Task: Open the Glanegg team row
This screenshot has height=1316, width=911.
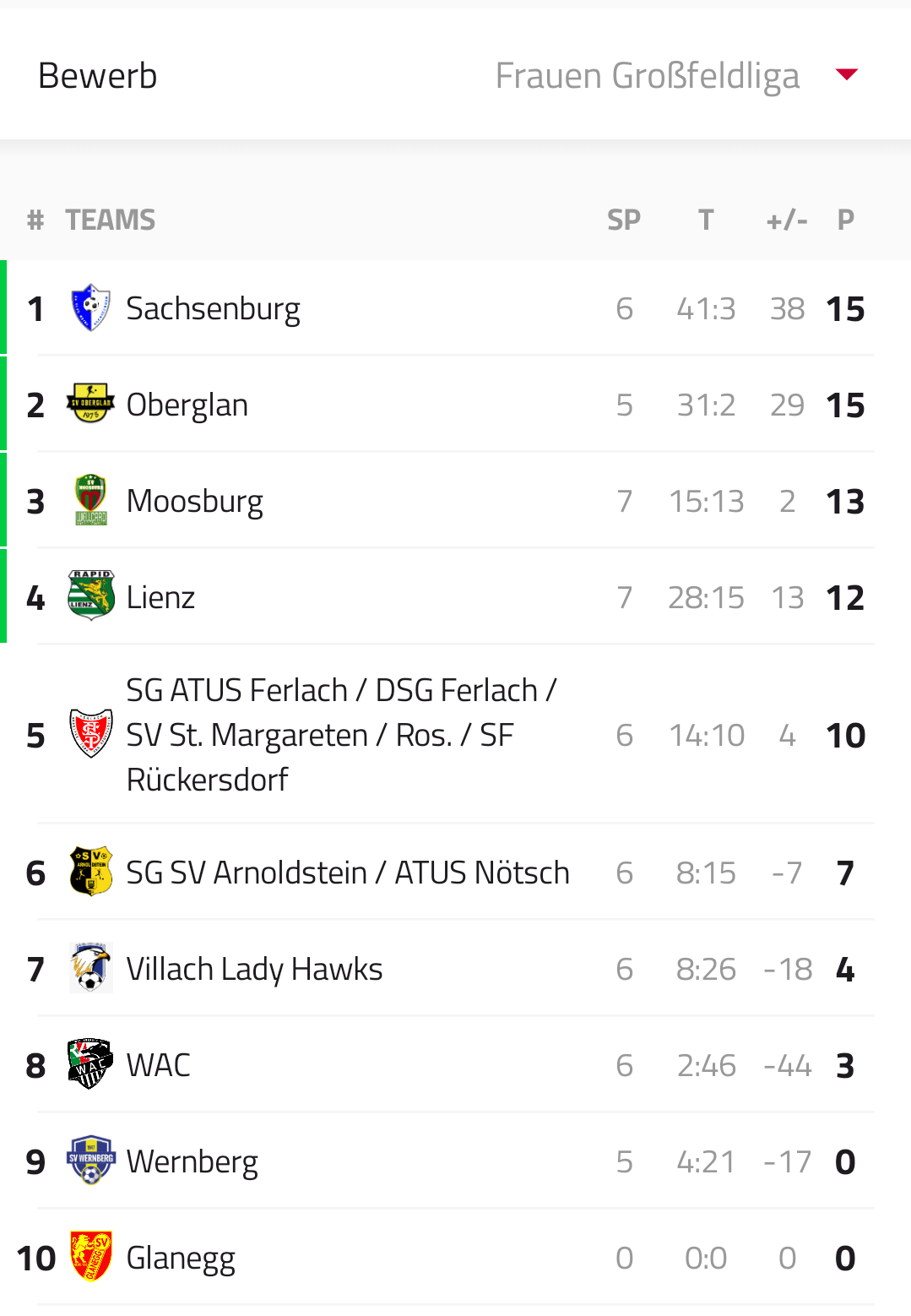Action: click(181, 1259)
